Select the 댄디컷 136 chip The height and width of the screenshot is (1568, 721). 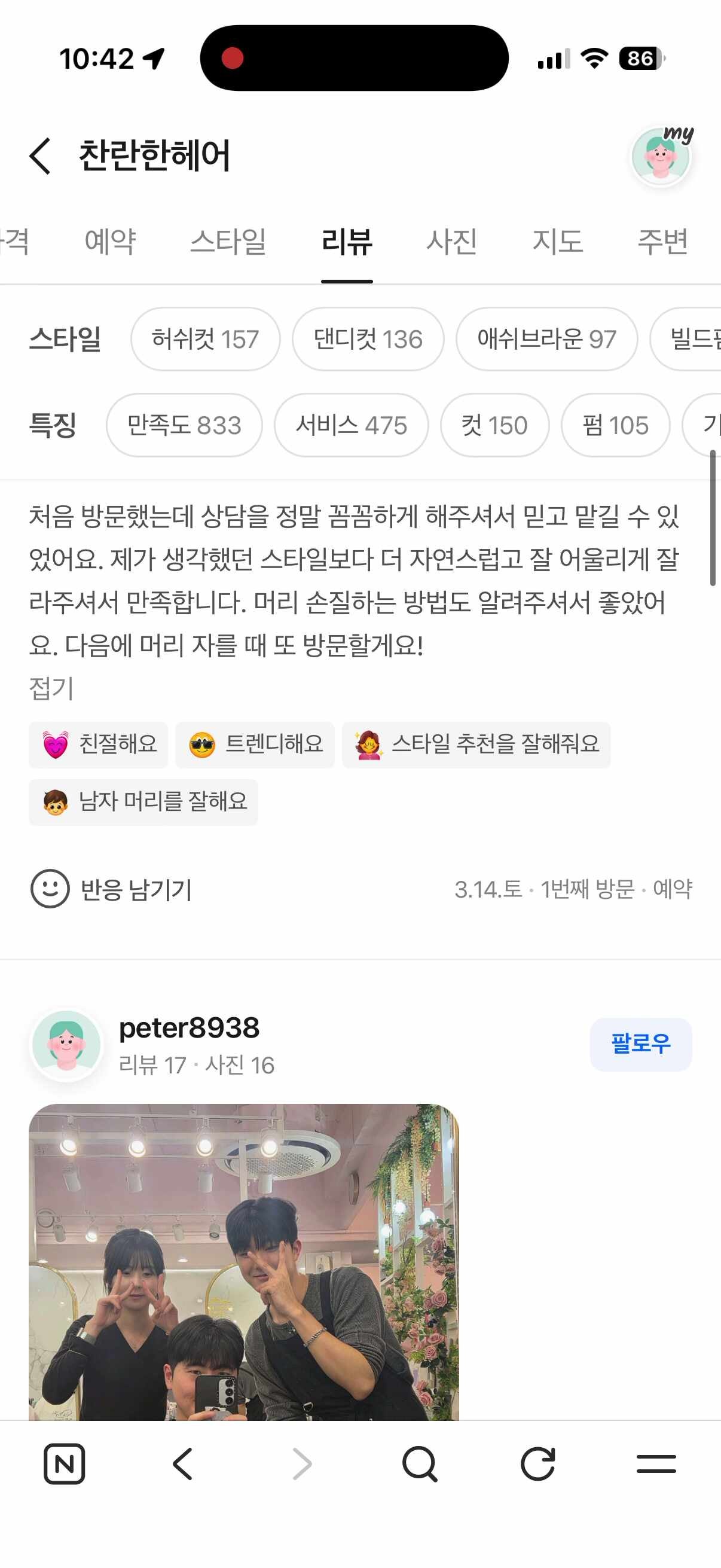(x=368, y=339)
